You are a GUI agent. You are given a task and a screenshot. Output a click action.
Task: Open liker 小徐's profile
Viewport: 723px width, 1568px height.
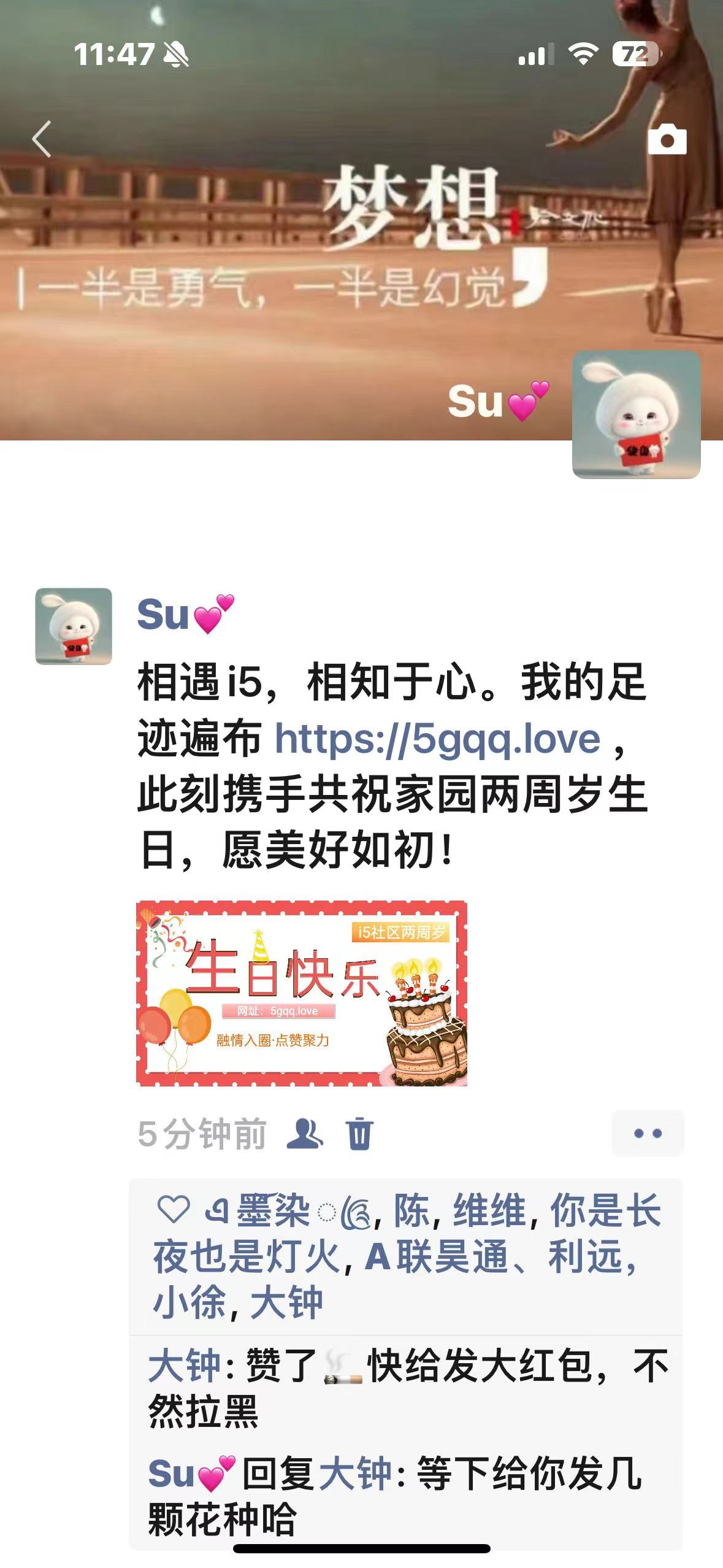coord(189,1302)
